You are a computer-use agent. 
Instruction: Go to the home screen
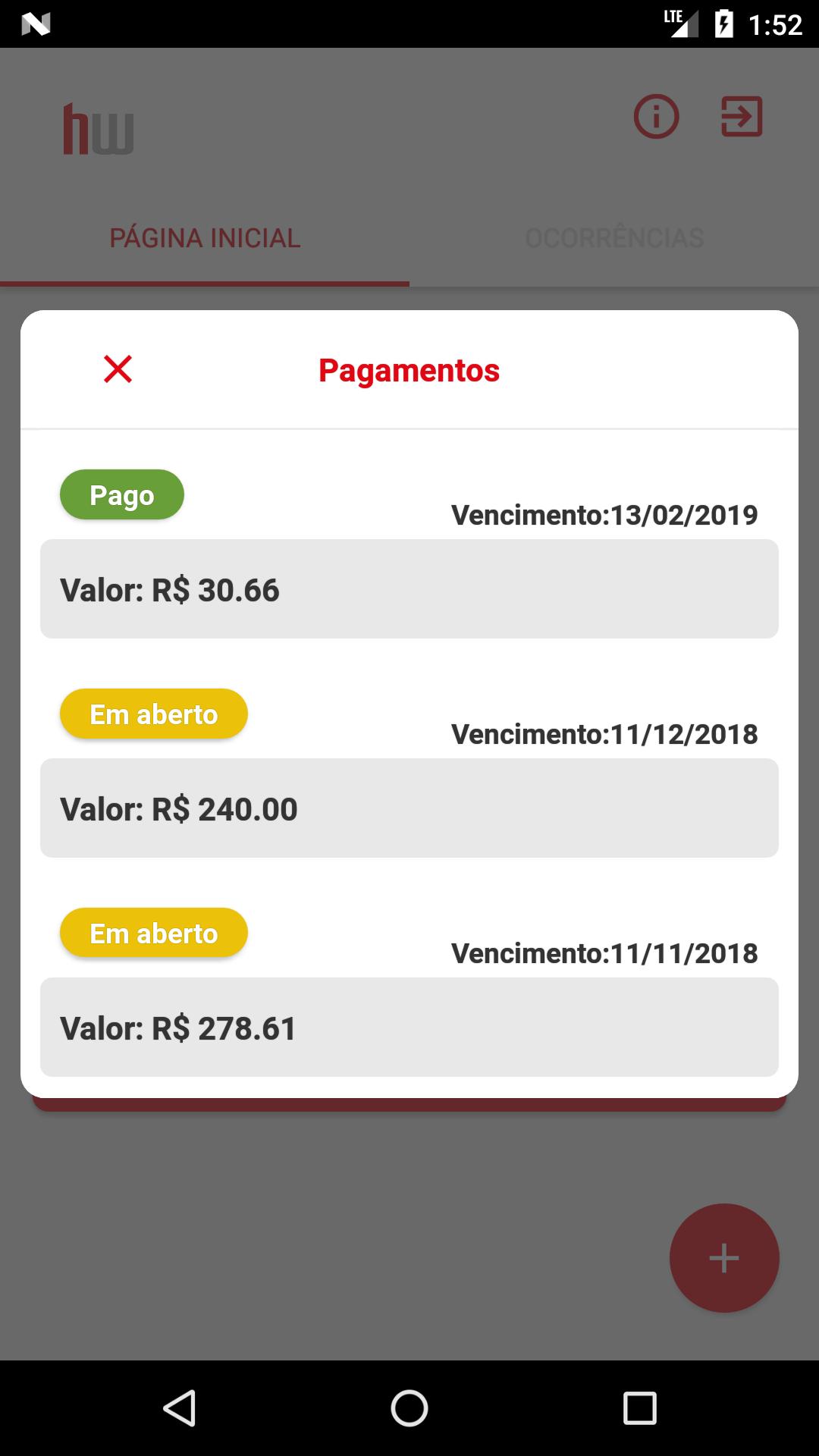(409, 1408)
